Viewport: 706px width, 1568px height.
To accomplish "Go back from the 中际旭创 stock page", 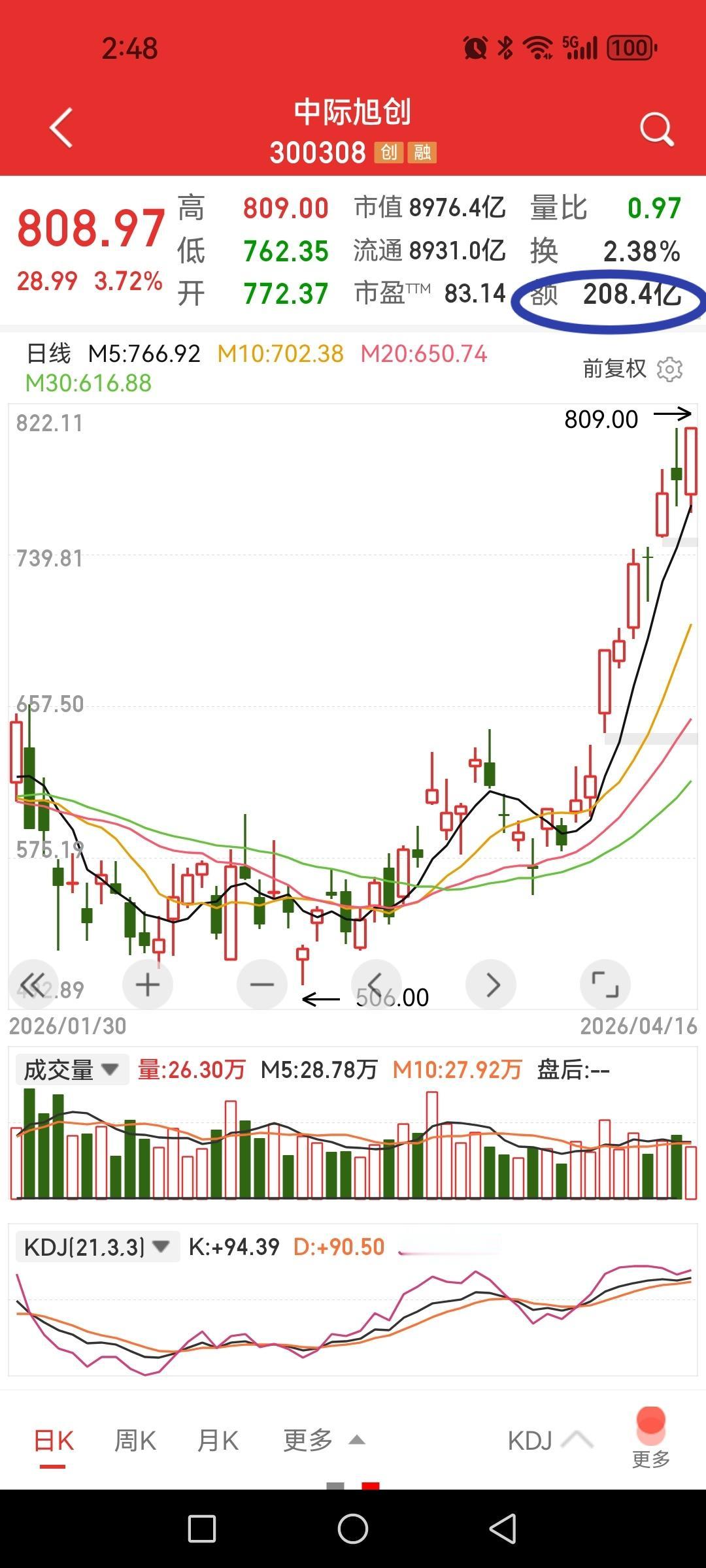I will (61, 128).
